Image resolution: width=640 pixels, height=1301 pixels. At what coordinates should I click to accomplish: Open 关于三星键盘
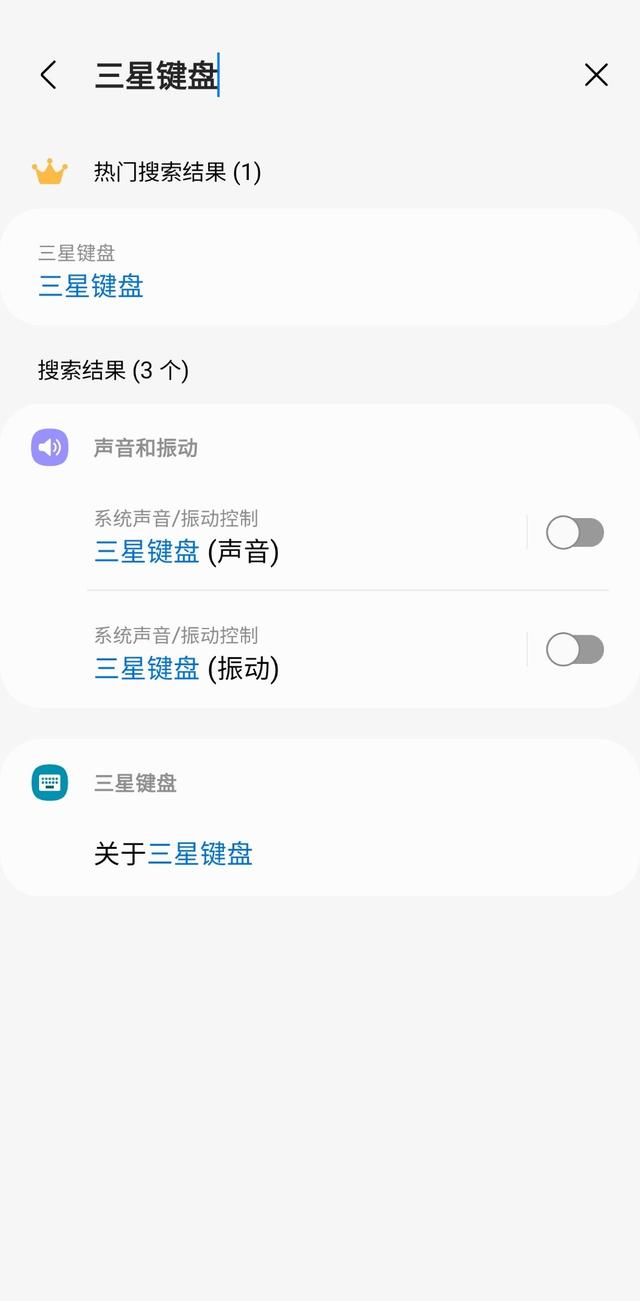174,854
